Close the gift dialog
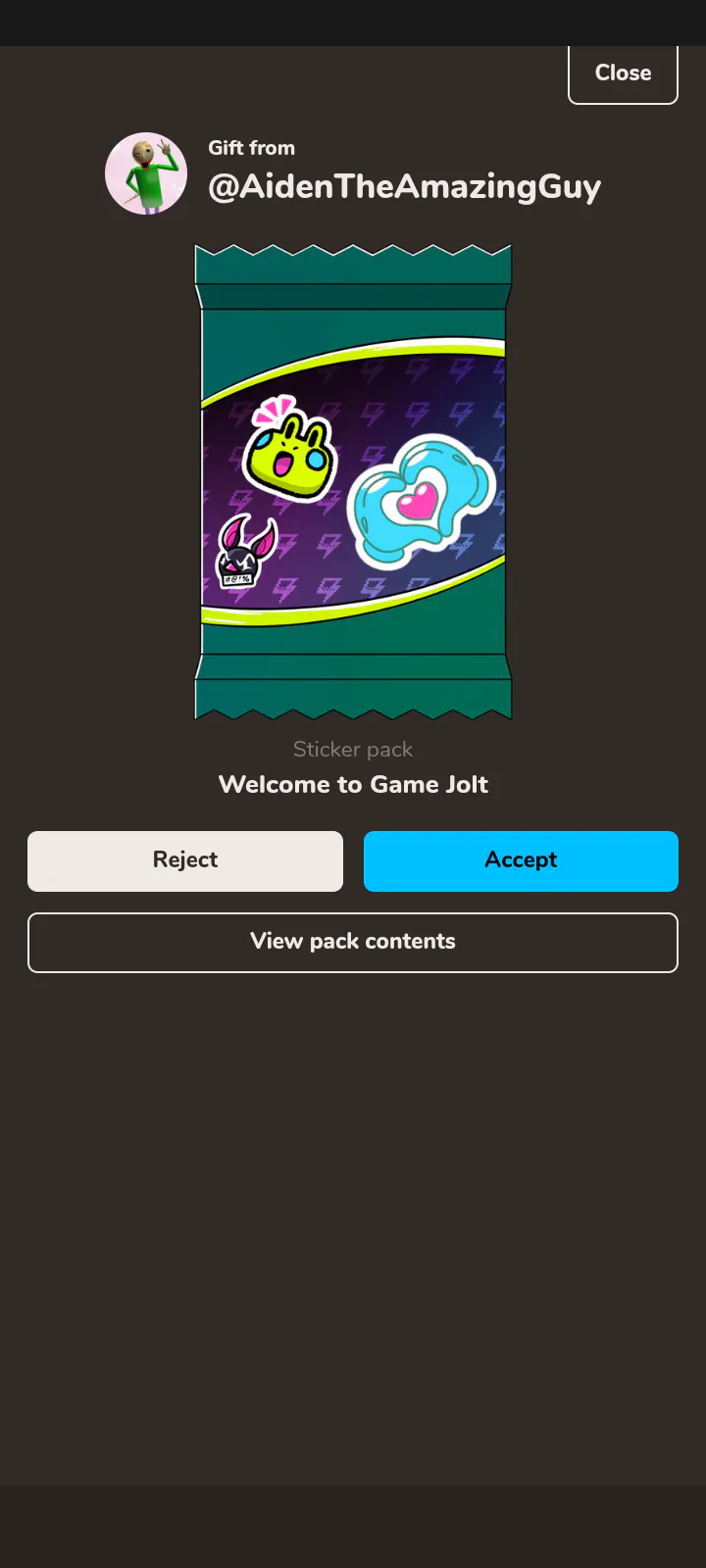Viewport: 706px width, 1568px height. pyautogui.click(x=623, y=73)
